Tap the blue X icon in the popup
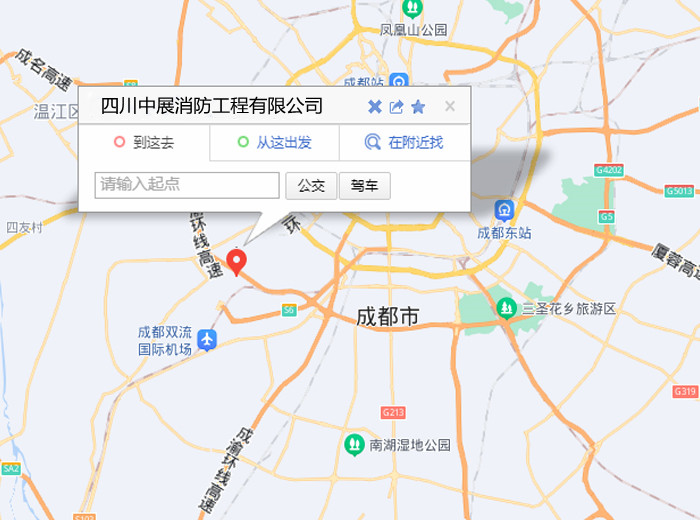Image resolution: width=700 pixels, height=520 pixels. 375,107
